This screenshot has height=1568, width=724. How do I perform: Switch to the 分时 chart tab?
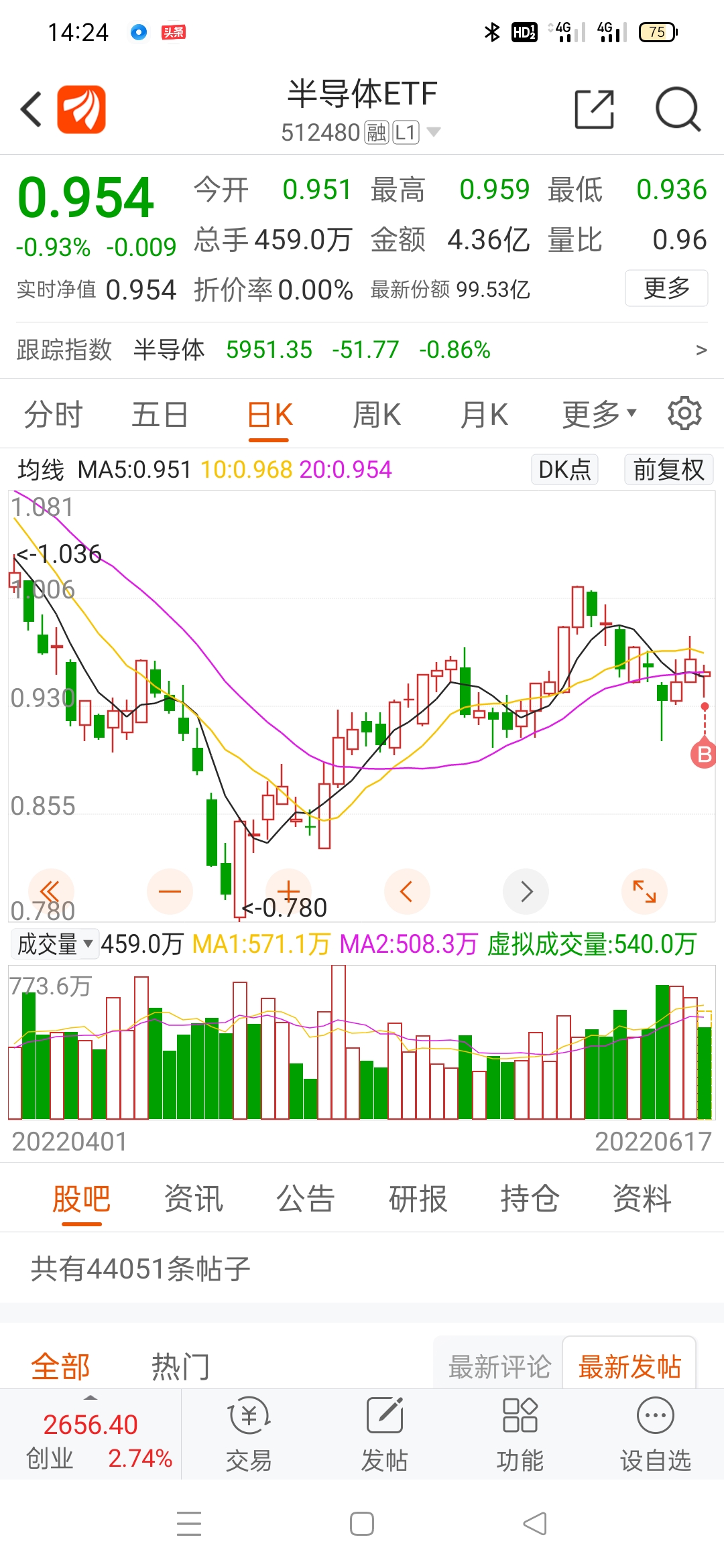(53, 415)
